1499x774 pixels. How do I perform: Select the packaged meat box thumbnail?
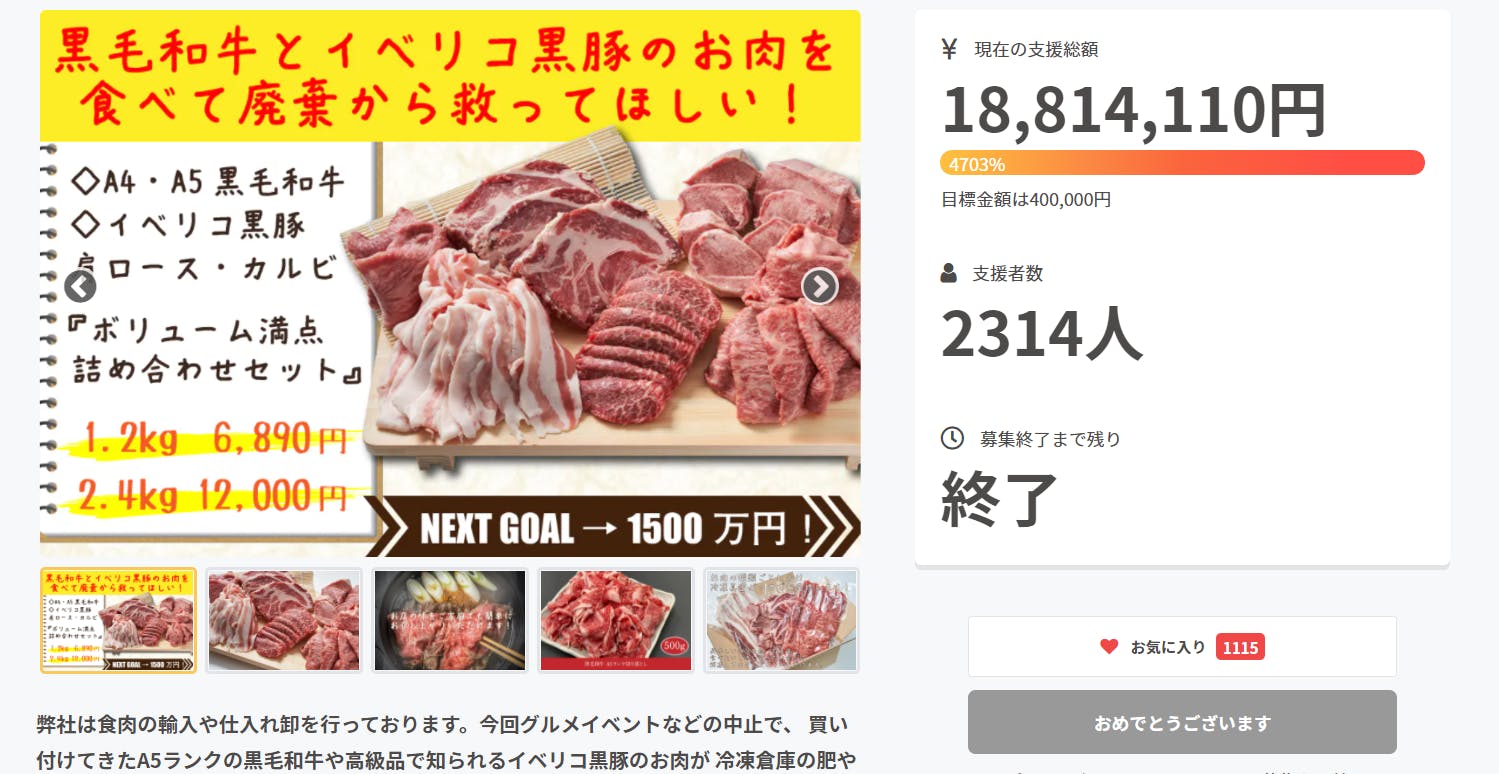click(781, 620)
